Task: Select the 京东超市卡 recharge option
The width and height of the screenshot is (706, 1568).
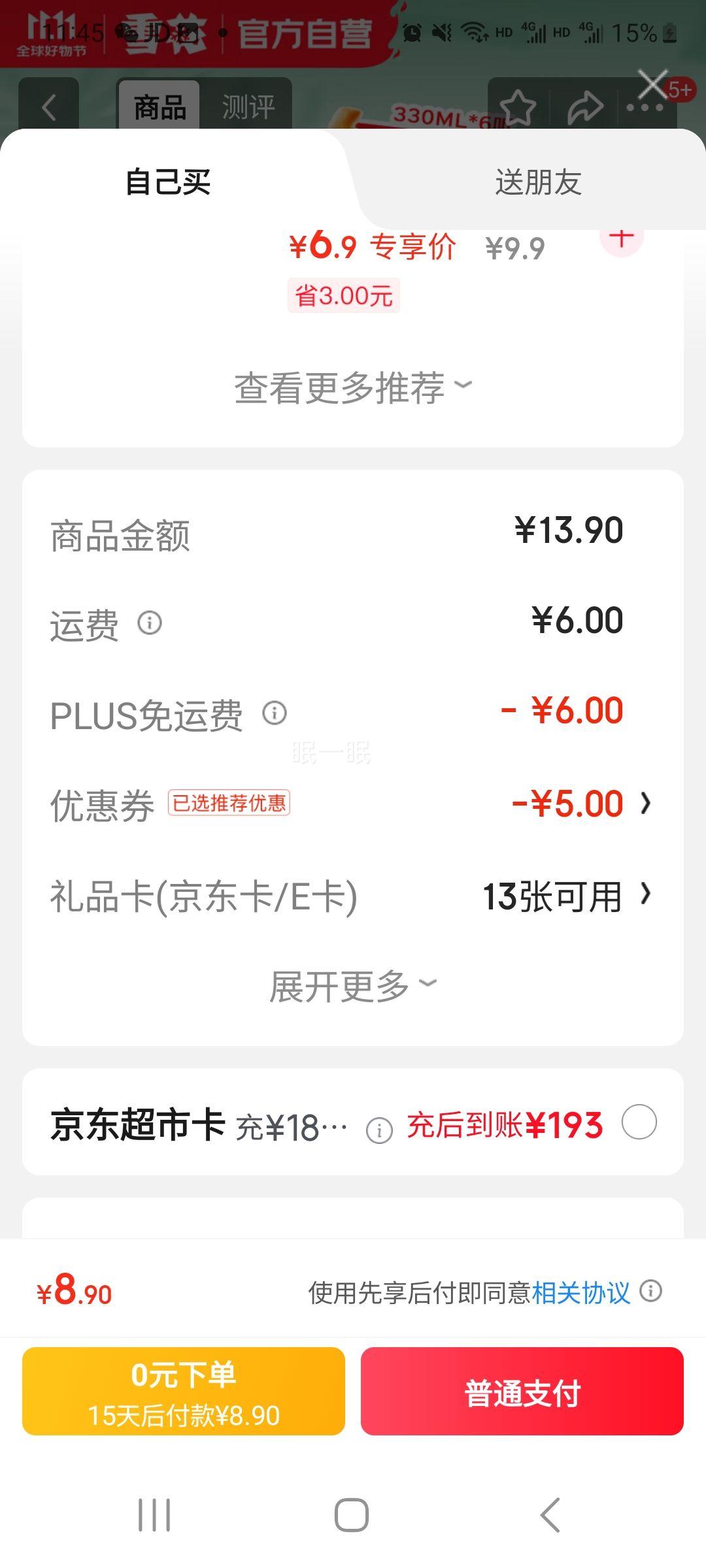Action: point(639,1122)
